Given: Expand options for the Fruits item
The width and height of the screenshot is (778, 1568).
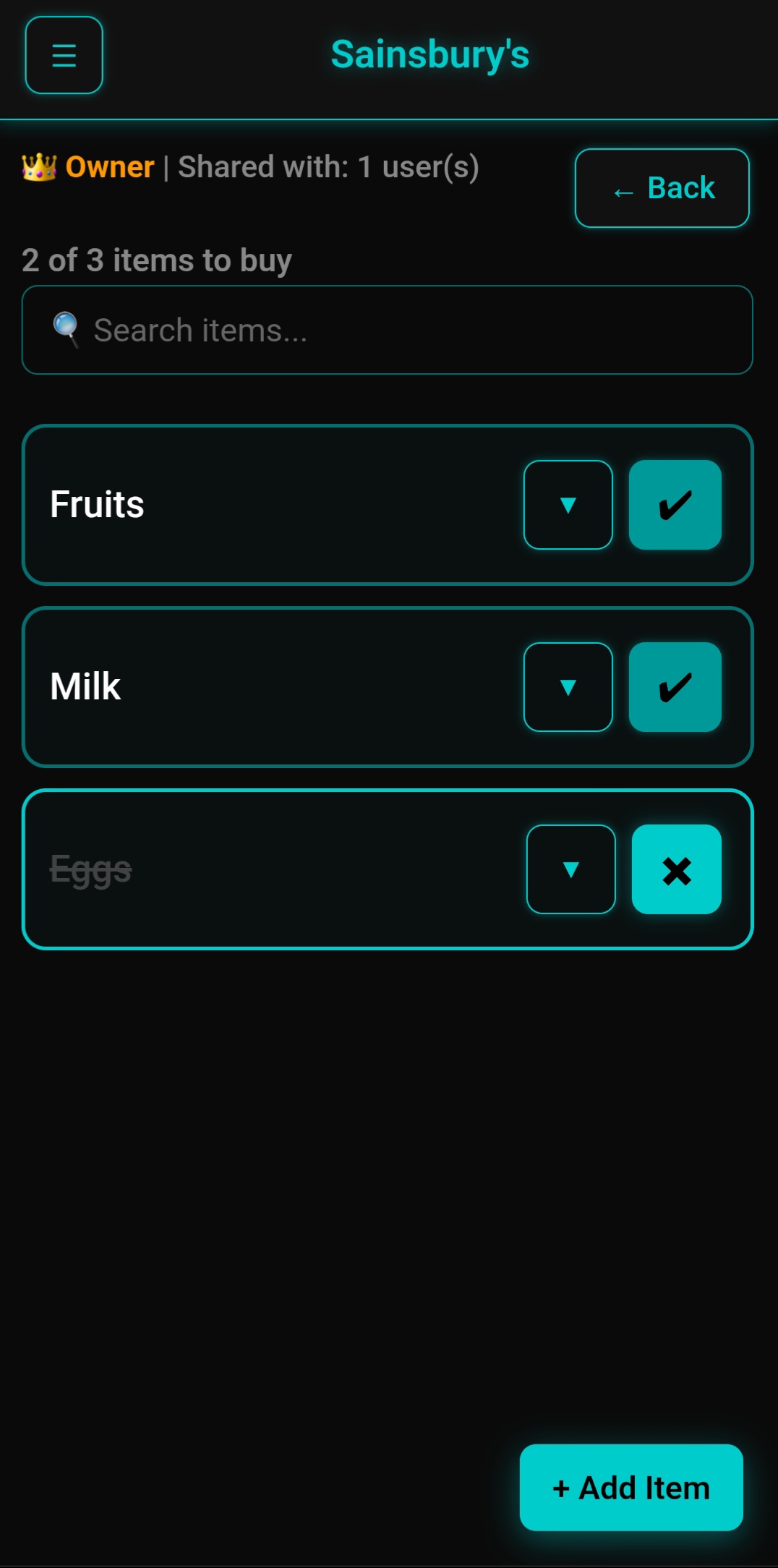Looking at the screenshot, I should (568, 505).
